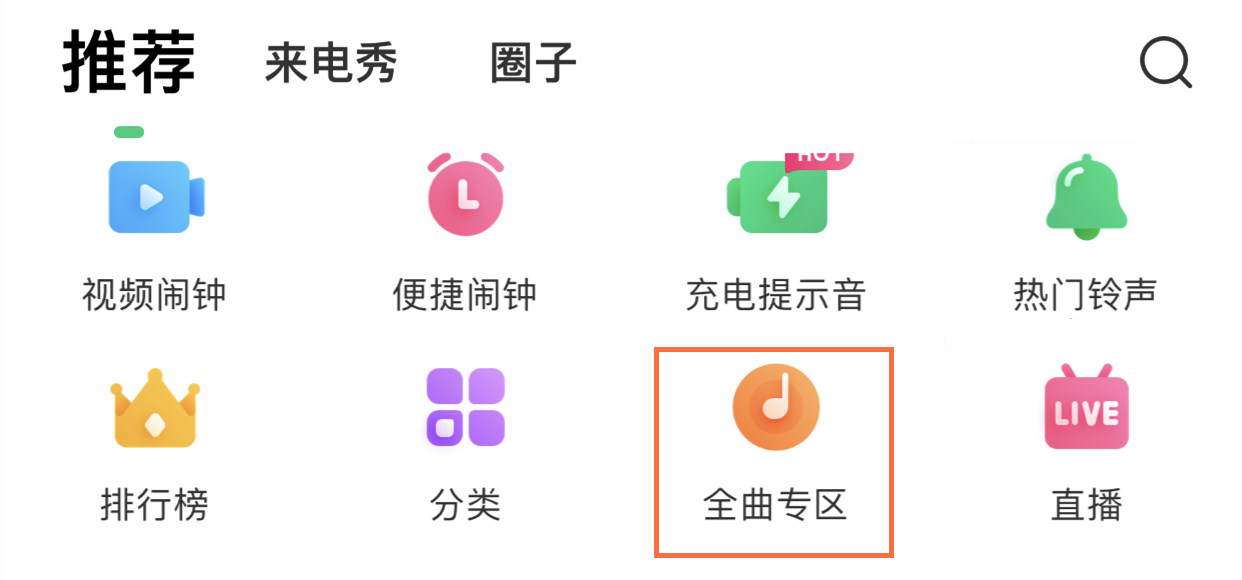Viewport: 1242px width, 580px height.
Task: Switch to the 圈子 tab
Action: 533,64
